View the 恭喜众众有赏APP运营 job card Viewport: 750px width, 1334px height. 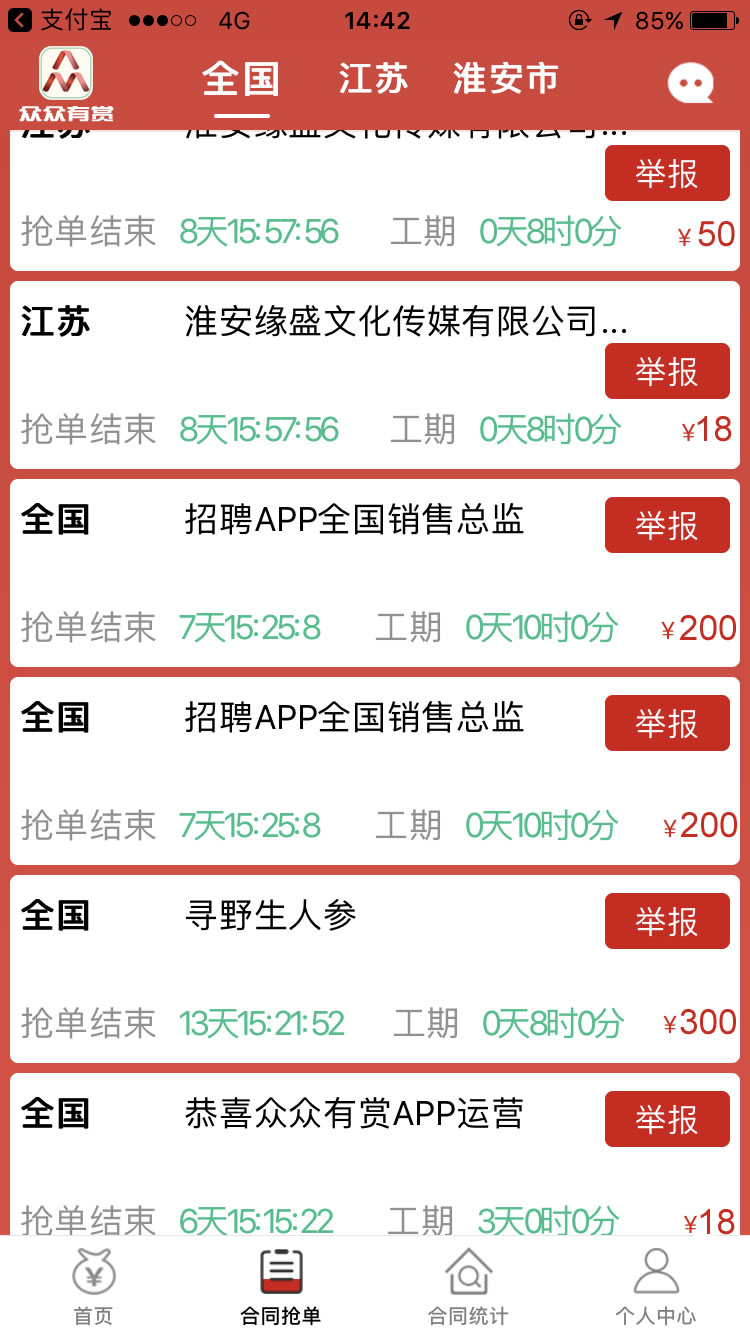click(x=300, y=1160)
